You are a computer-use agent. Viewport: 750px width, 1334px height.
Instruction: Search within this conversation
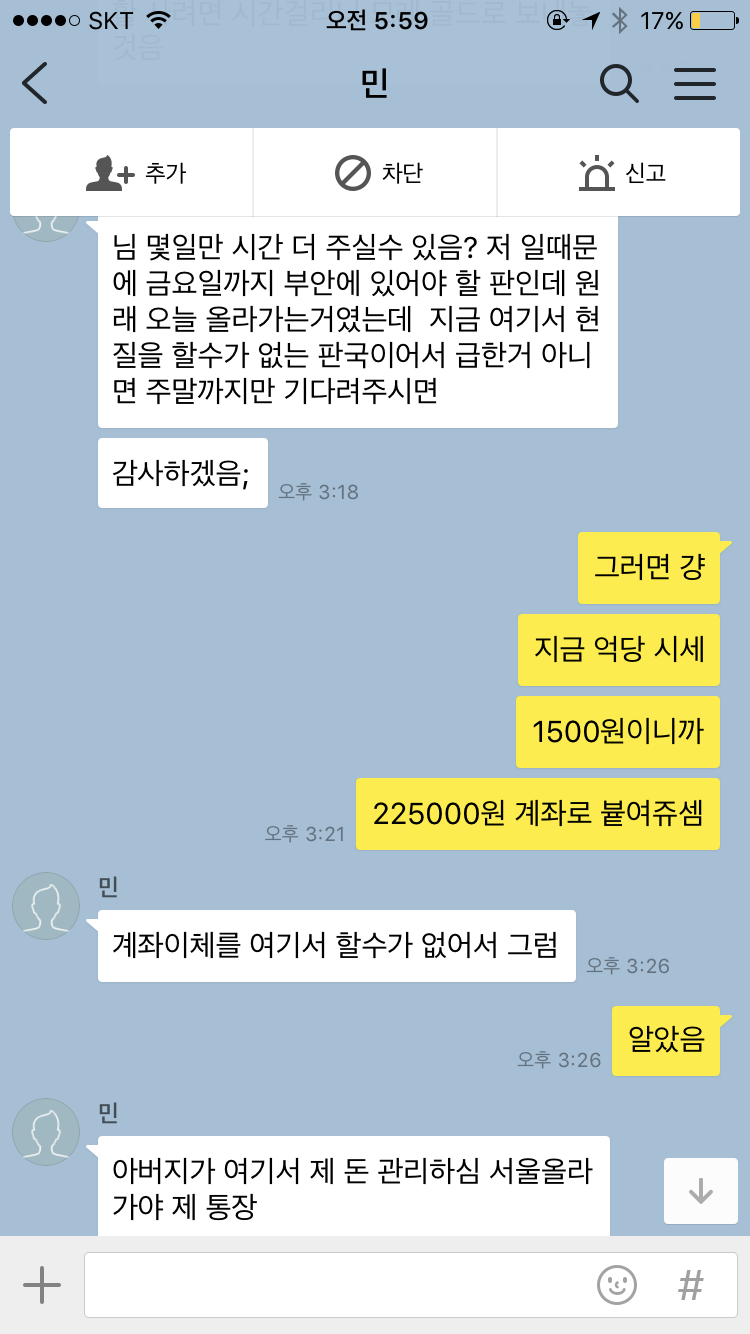(619, 84)
